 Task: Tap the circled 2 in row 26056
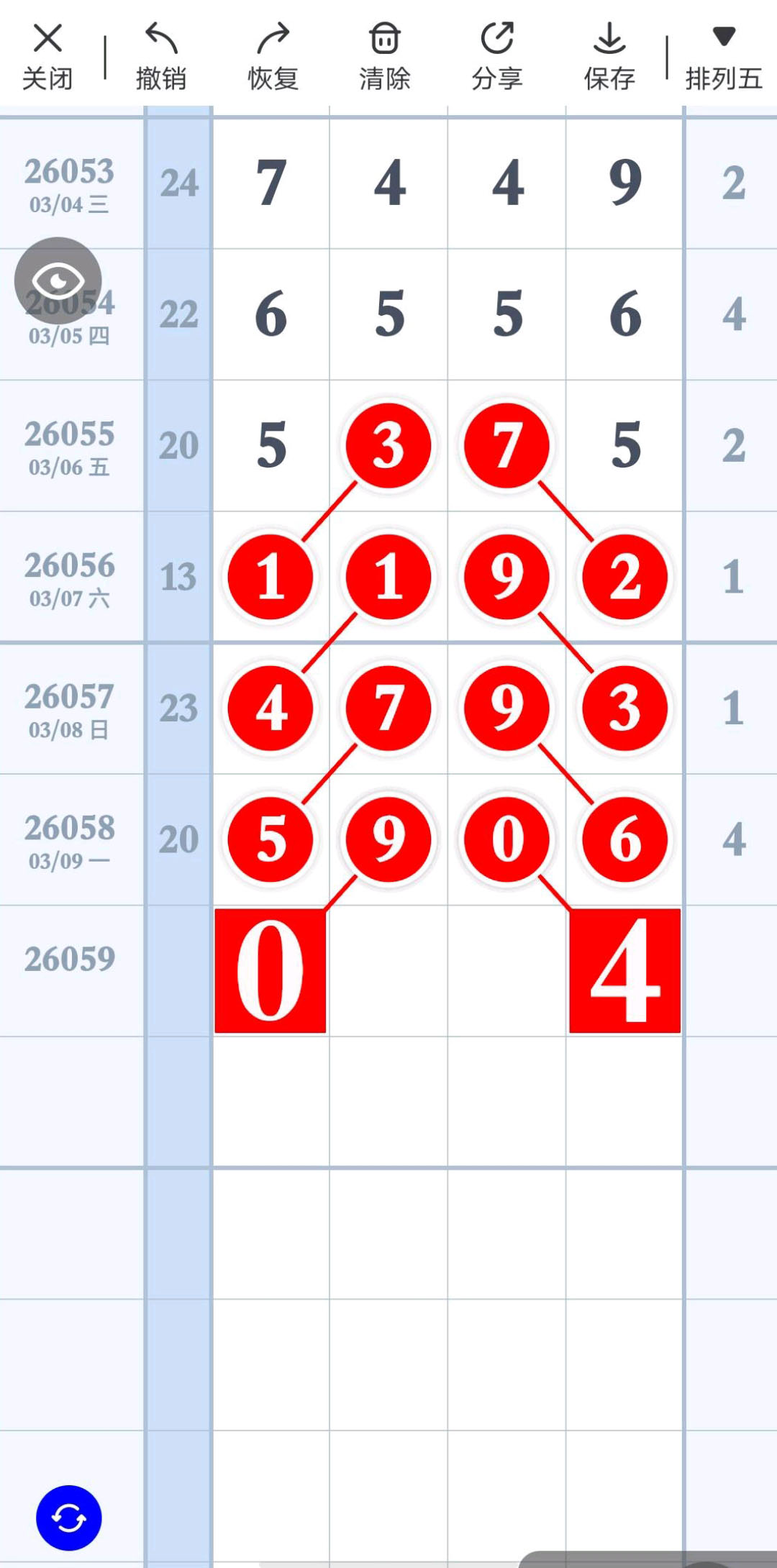tap(624, 577)
